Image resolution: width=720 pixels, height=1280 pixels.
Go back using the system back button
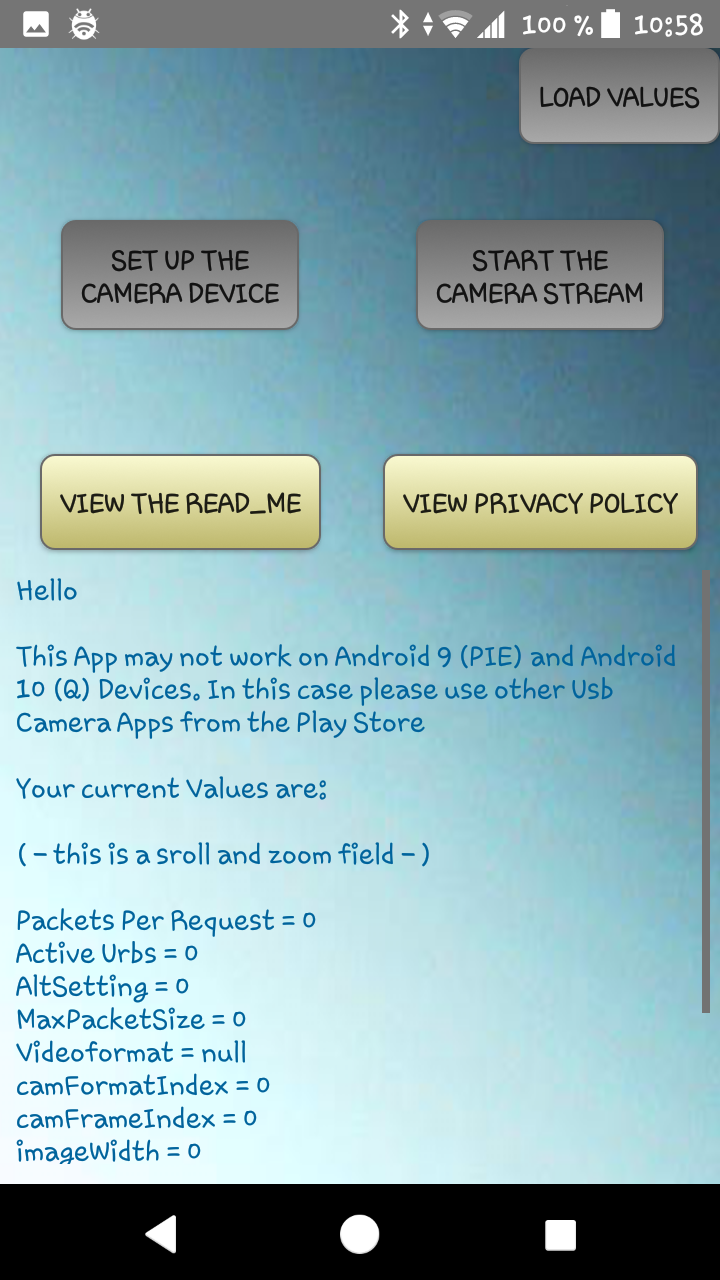coord(161,1235)
